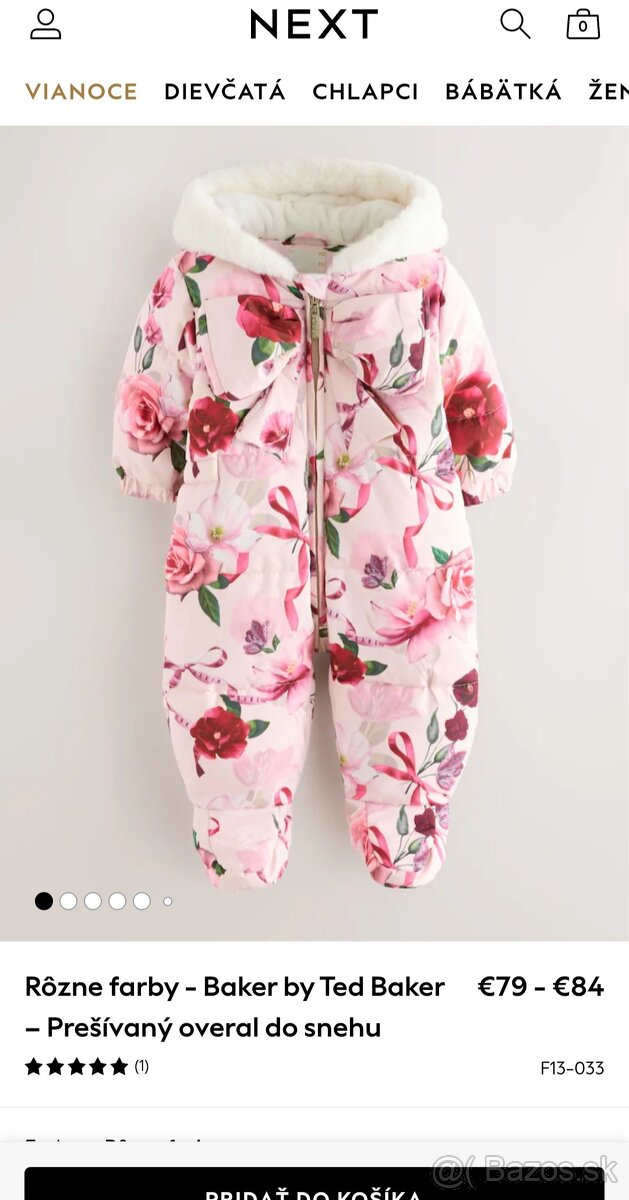This screenshot has height=1200, width=629.
Task: Jump to the second product photo dot
Action: coord(68,901)
